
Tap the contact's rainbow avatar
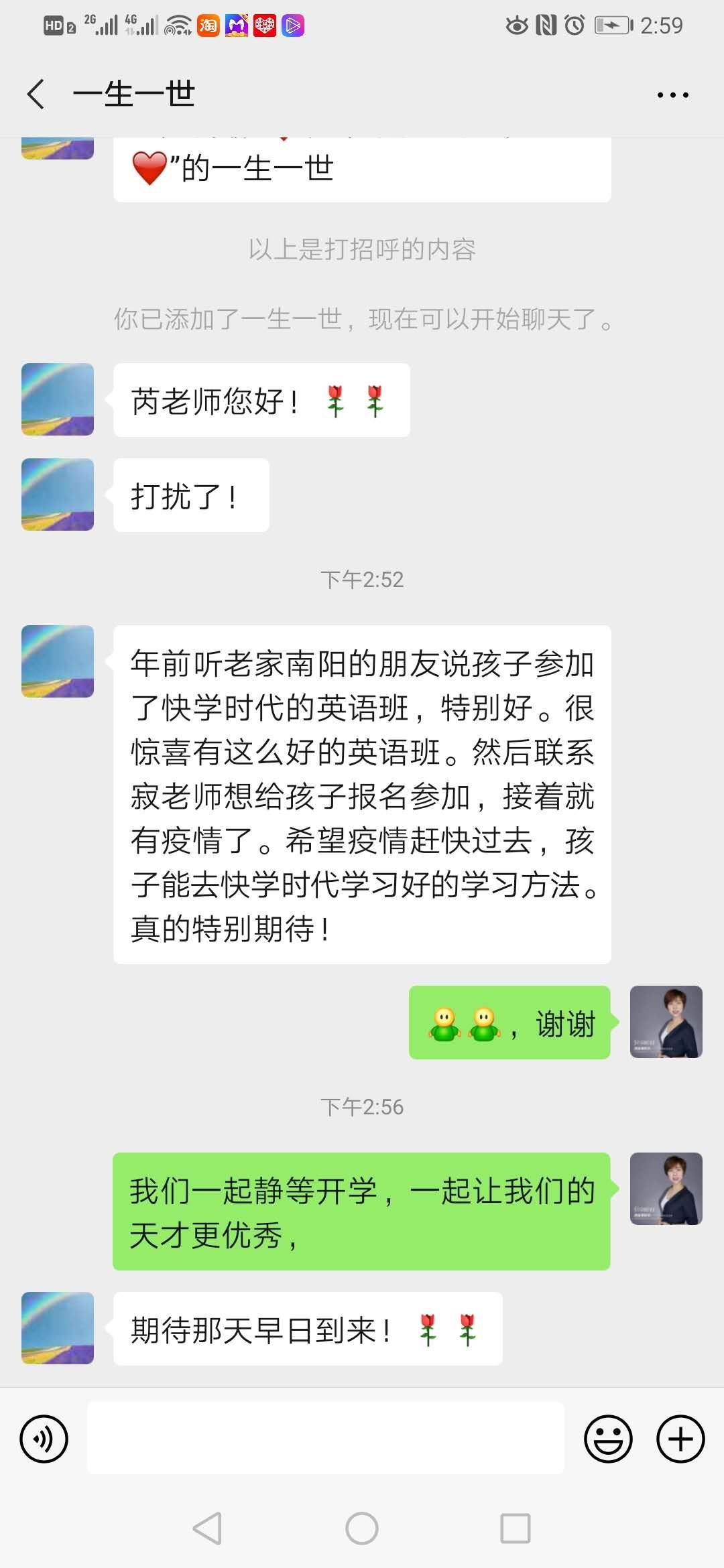coord(57,399)
